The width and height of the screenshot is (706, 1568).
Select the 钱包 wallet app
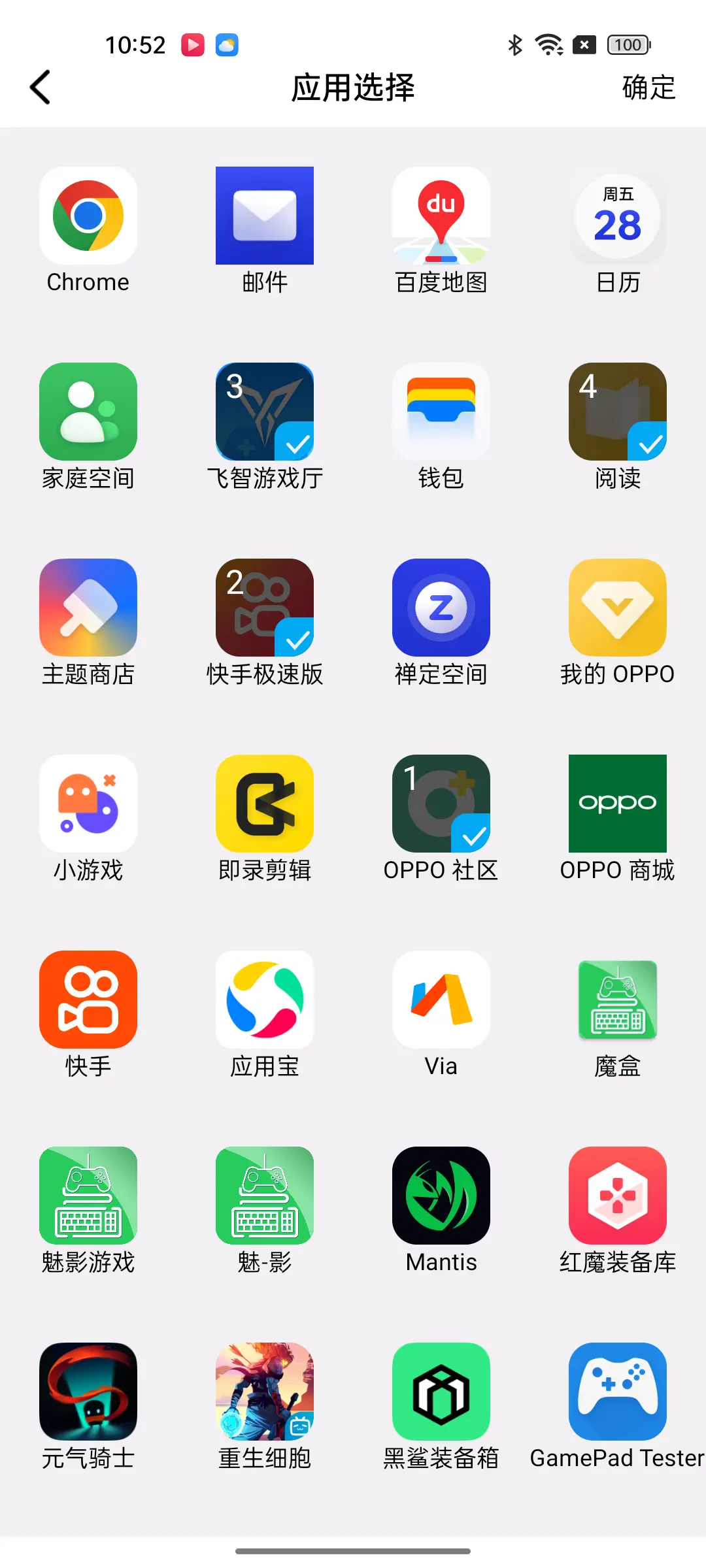tap(441, 412)
